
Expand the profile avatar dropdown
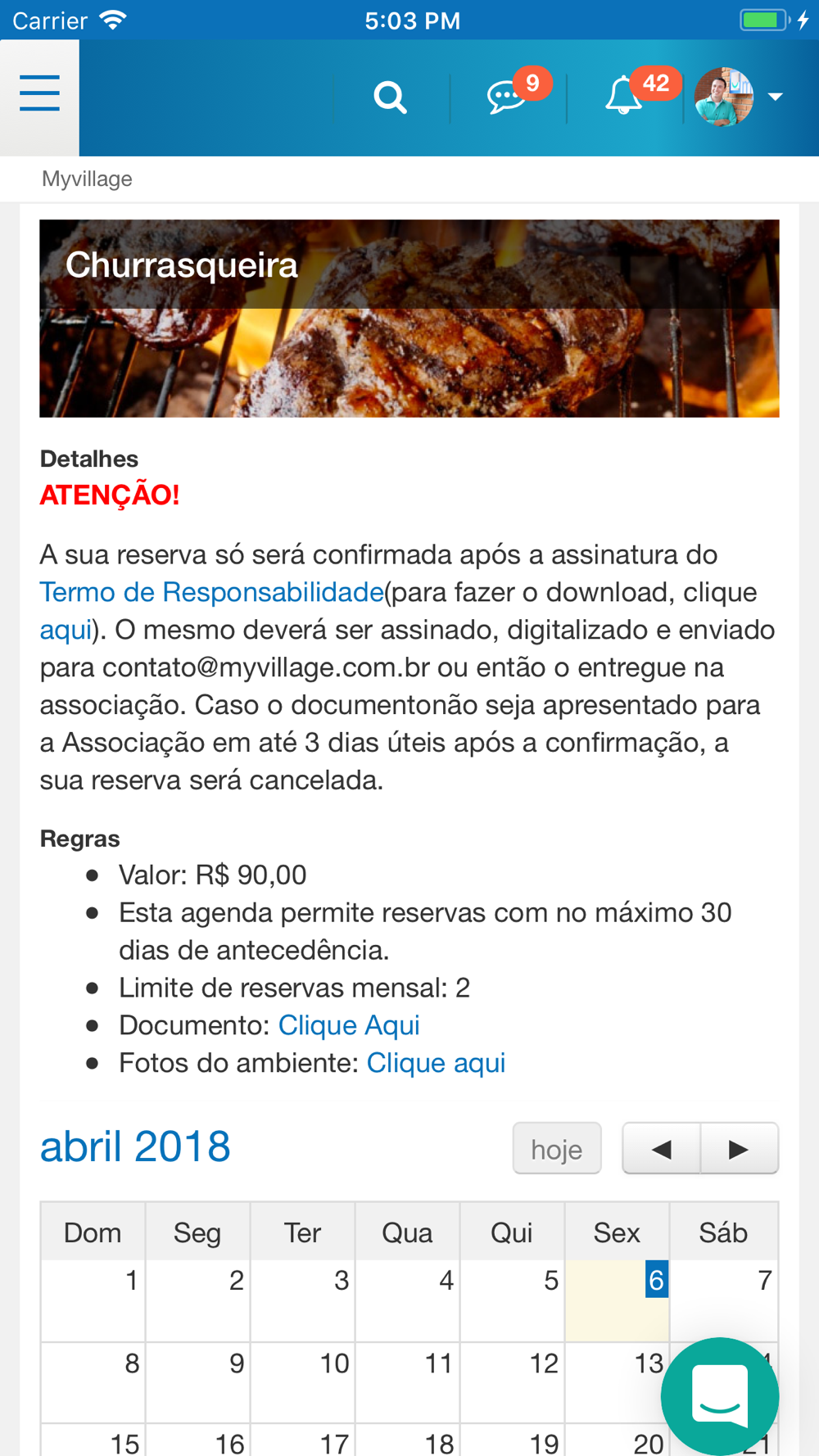739,97
